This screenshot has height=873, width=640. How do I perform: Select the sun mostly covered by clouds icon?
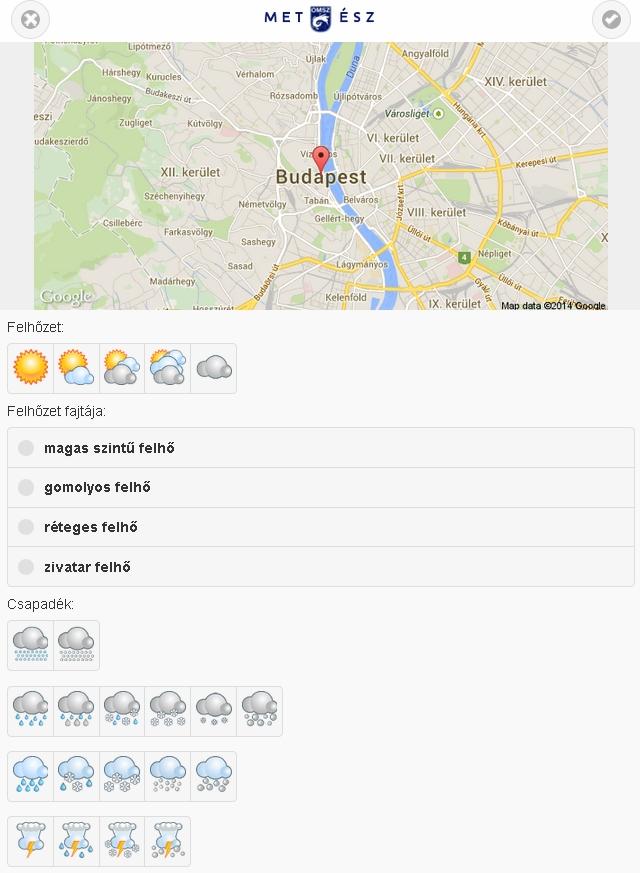click(x=167, y=368)
